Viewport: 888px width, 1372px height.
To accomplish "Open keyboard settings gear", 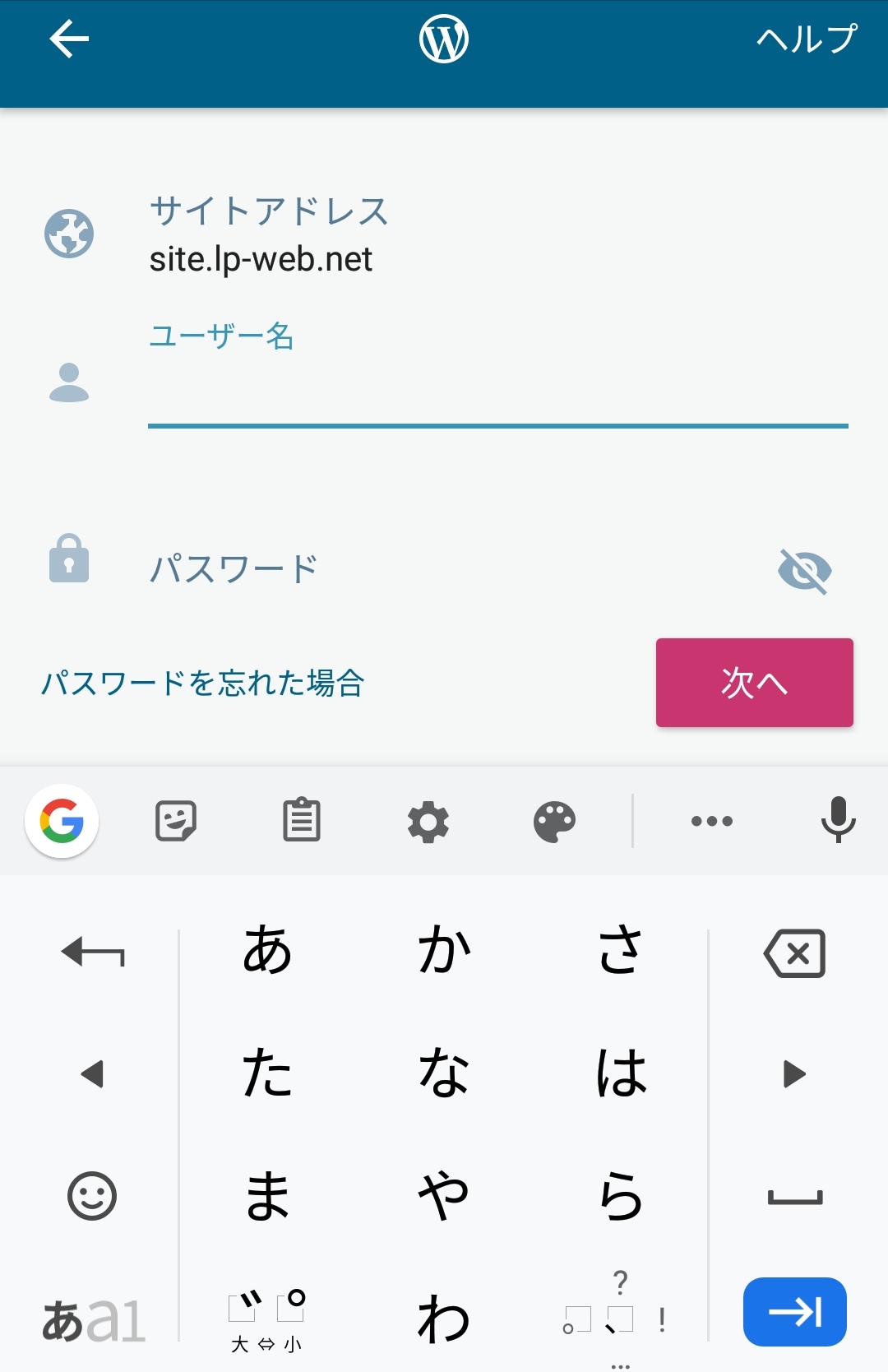I will [428, 822].
